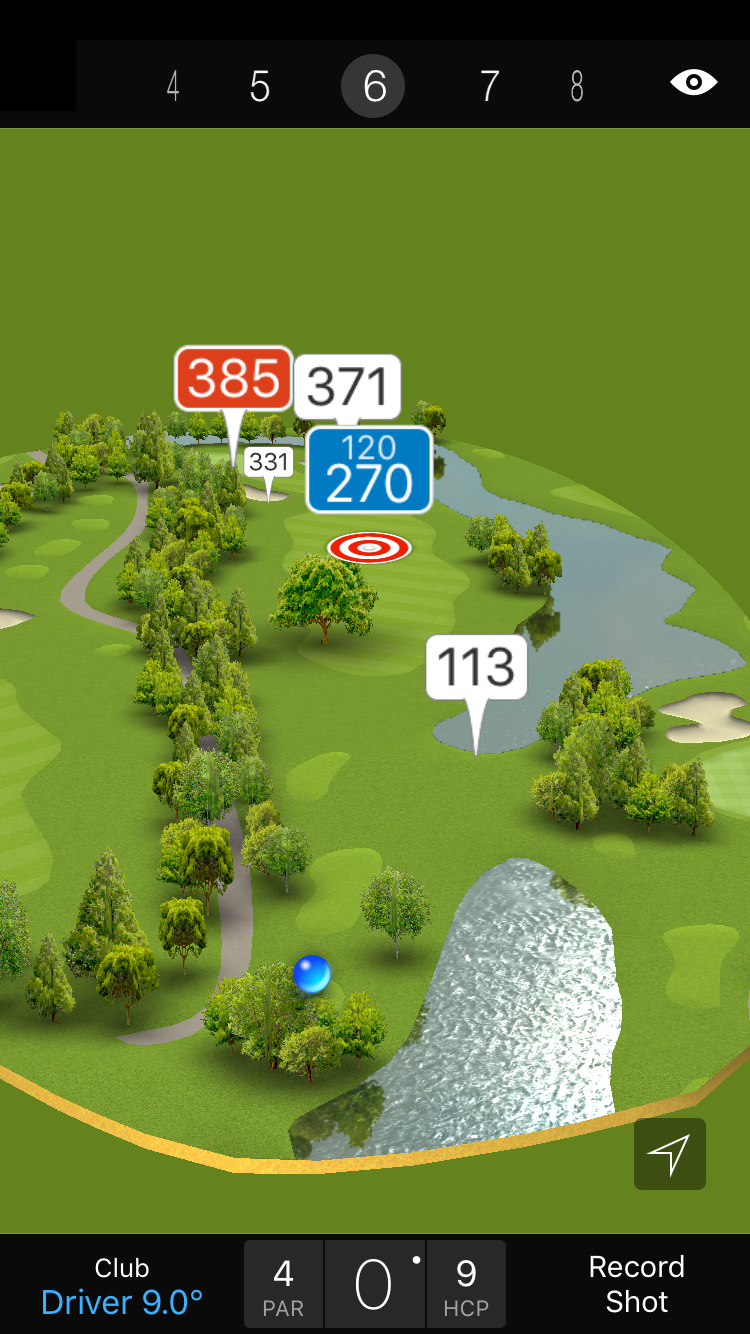Tap the 113 distance marker
The image size is (750, 1334).
[477, 667]
